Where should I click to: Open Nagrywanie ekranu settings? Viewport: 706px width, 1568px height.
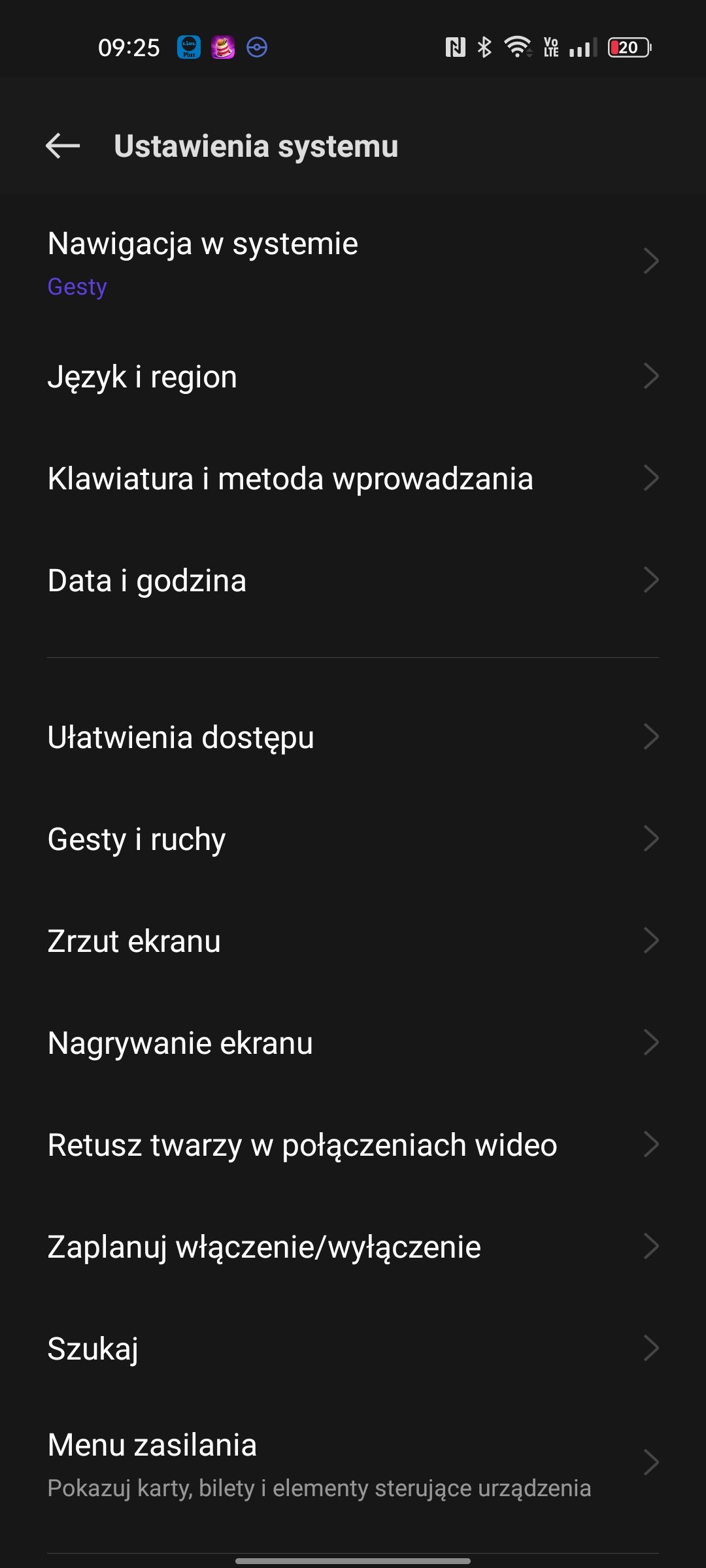tap(353, 1043)
